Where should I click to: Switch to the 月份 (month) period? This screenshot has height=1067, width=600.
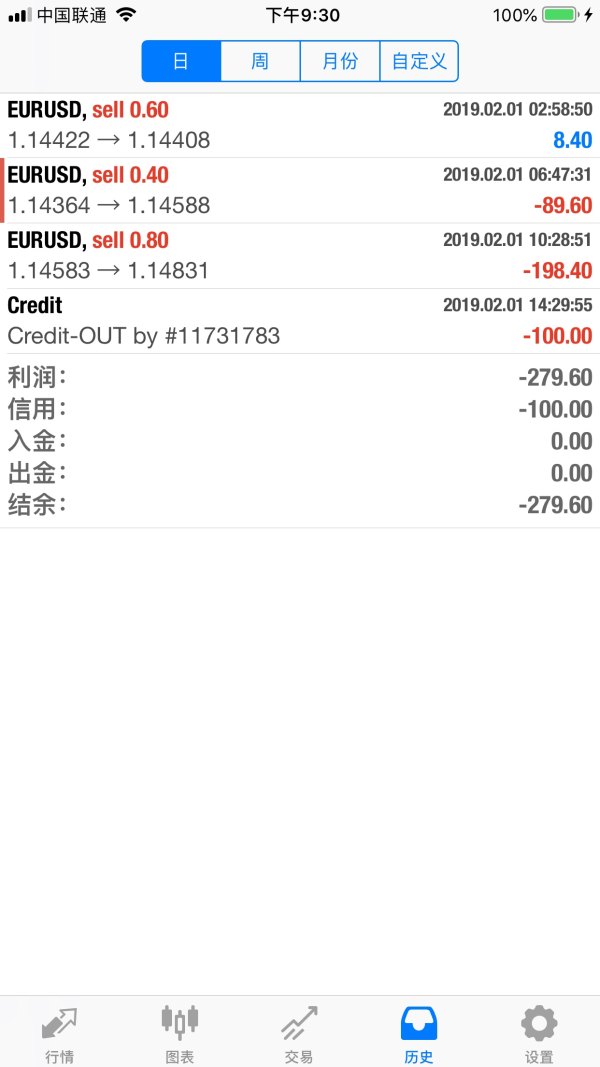coord(340,61)
